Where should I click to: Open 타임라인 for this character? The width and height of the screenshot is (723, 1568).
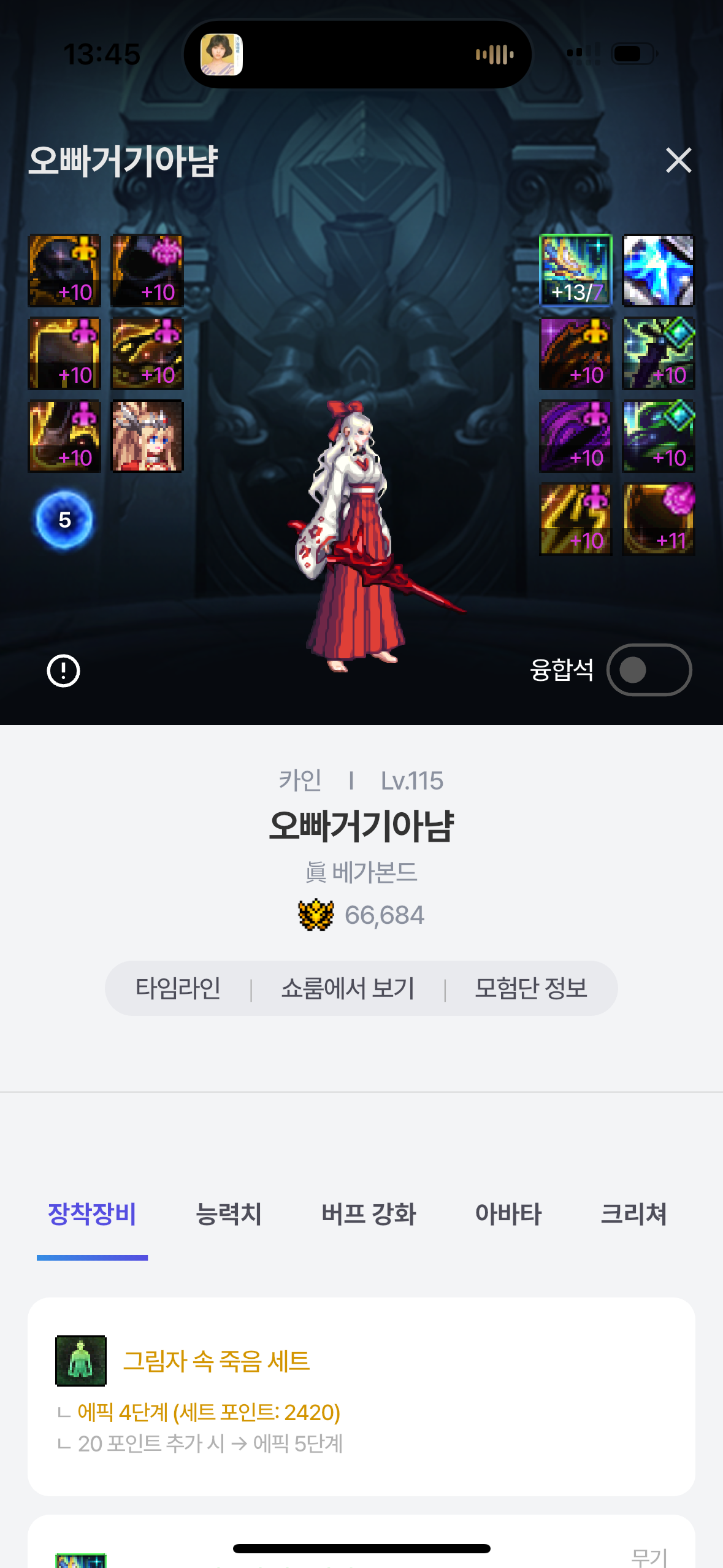[178, 988]
